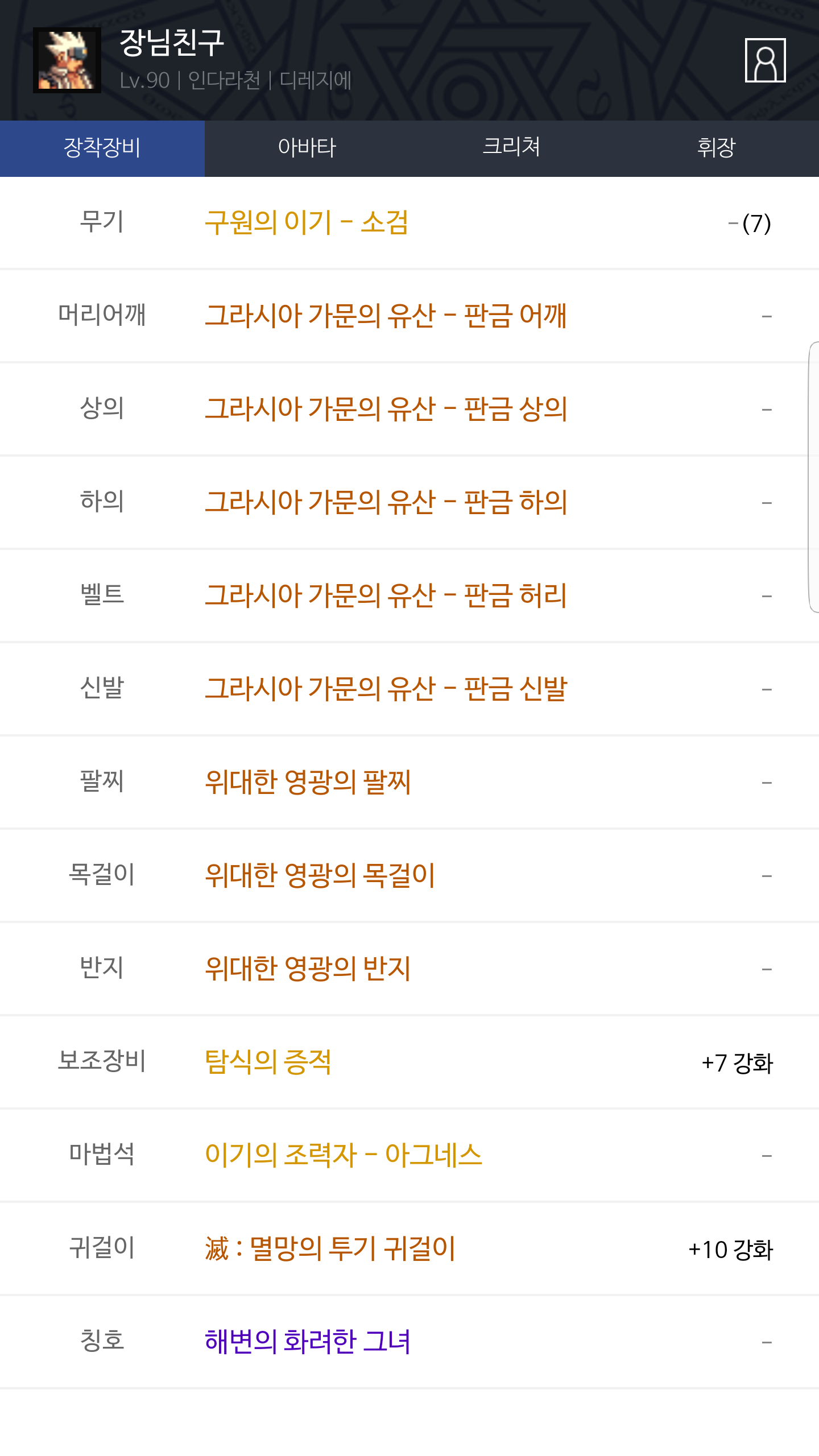Switch to the 크리쳐 tab
The width and height of the screenshot is (819, 1456).
tap(512, 148)
